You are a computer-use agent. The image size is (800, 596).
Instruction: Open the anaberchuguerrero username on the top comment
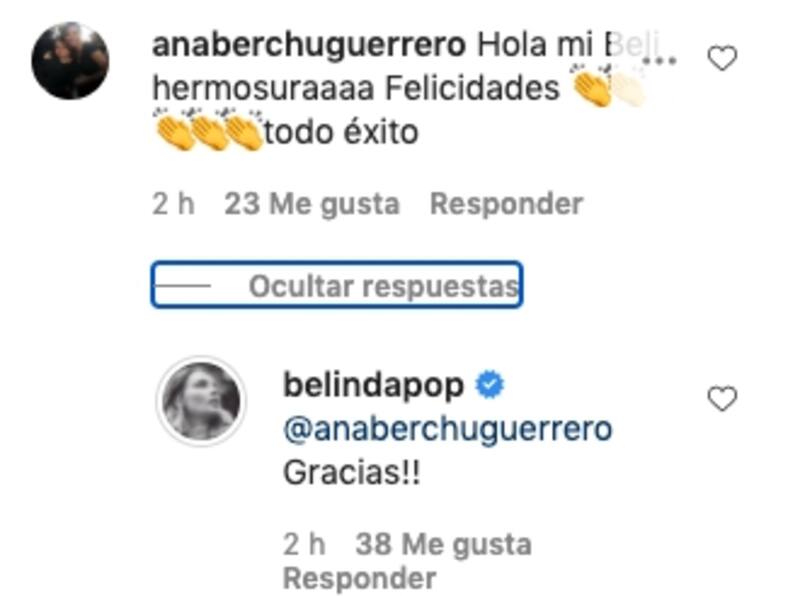click(x=309, y=46)
